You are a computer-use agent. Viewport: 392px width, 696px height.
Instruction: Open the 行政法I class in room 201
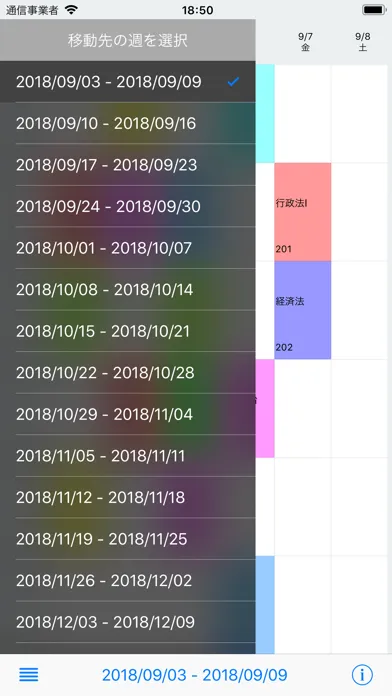click(303, 212)
